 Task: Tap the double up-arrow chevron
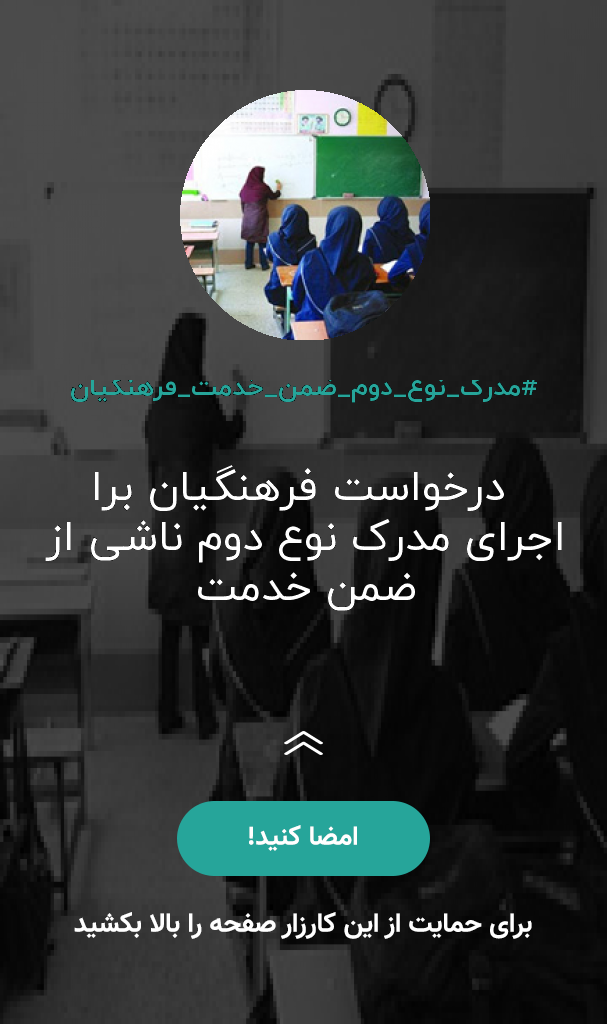pos(304,743)
